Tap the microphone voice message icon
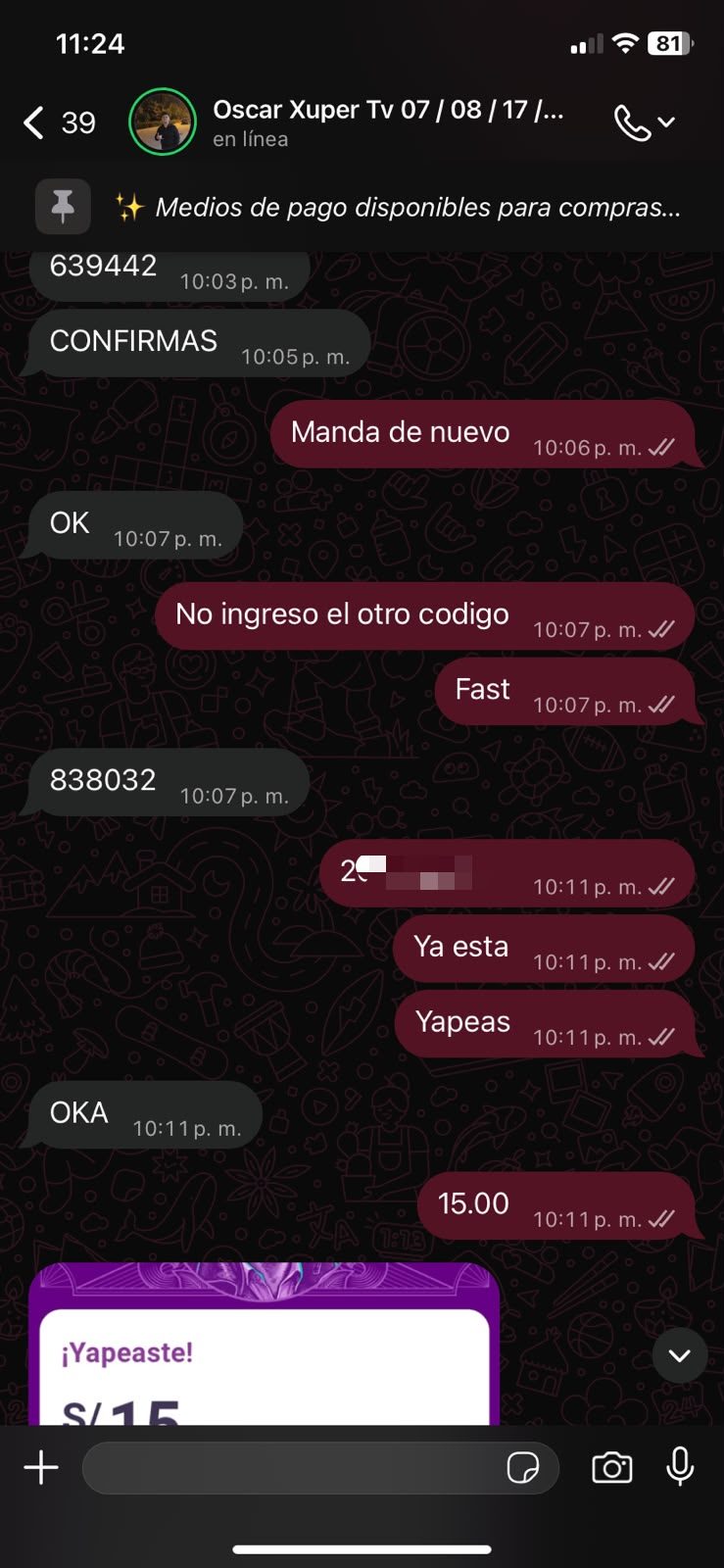Screen dimensions: 724x1568 (680, 1467)
